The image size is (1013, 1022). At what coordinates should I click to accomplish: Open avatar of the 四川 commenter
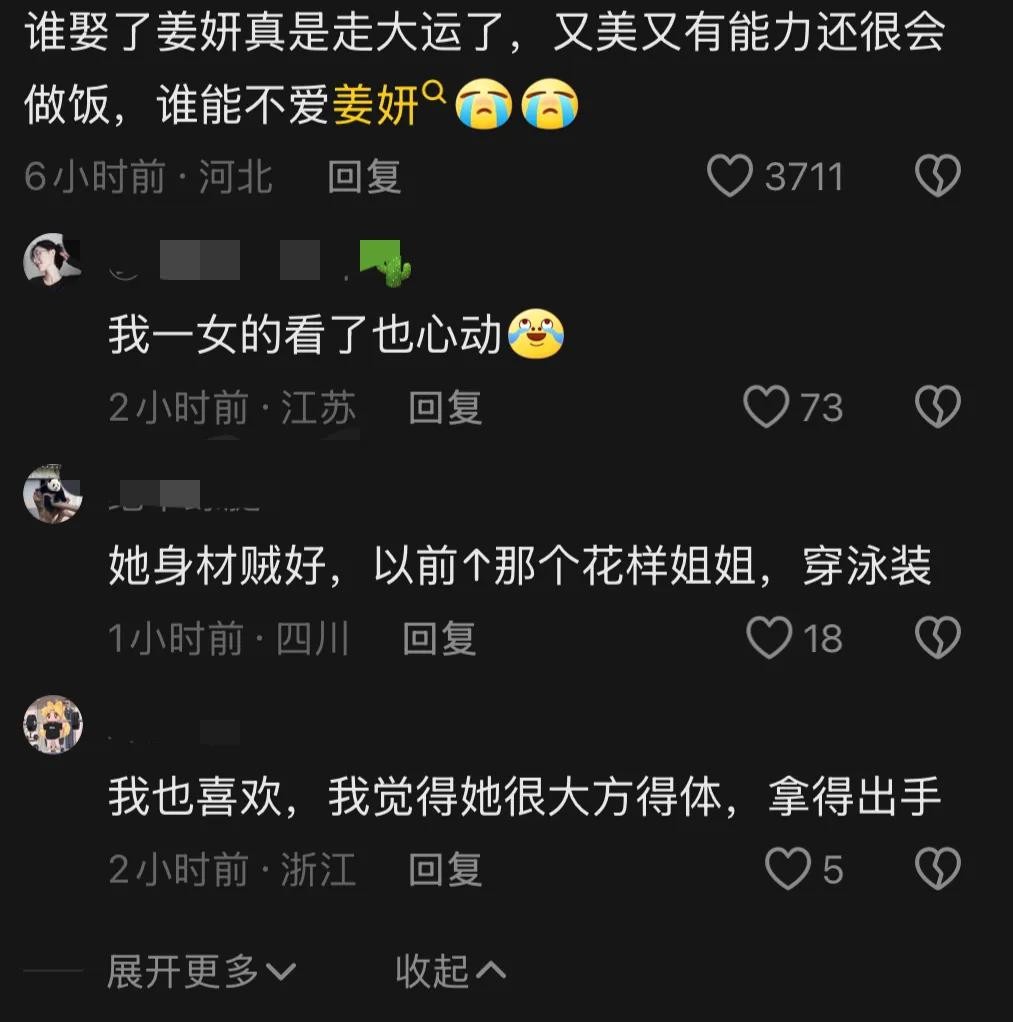pyautogui.click(x=52, y=492)
